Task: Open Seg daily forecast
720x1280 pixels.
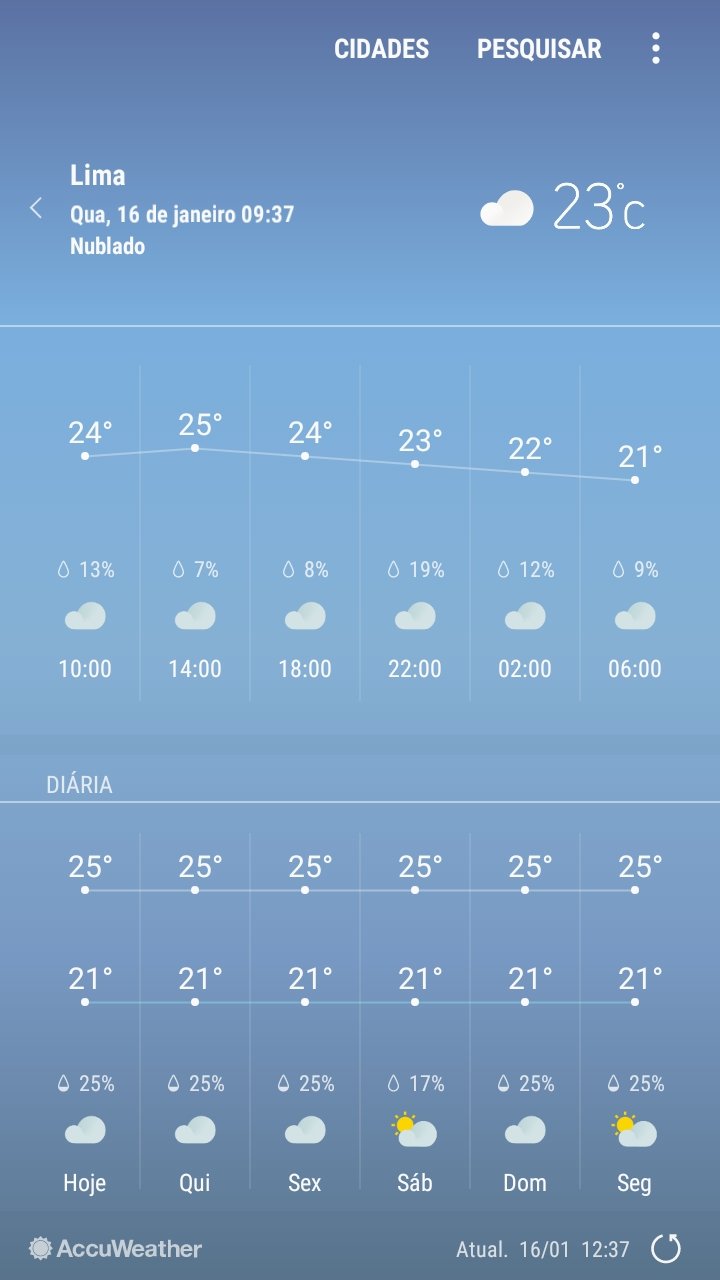Action: [x=634, y=1012]
